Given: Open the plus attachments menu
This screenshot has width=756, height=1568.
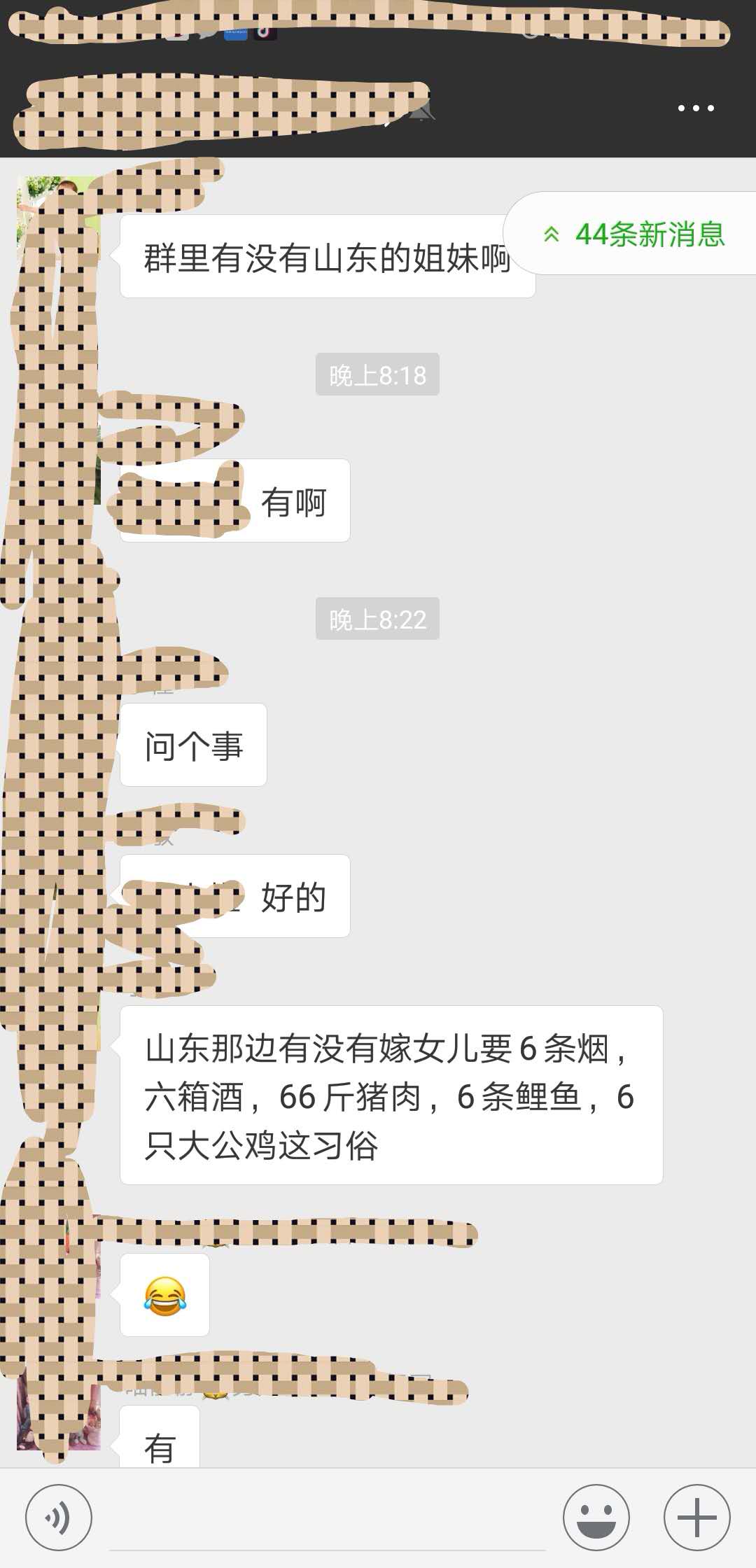Looking at the screenshot, I should tap(696, 1518).
